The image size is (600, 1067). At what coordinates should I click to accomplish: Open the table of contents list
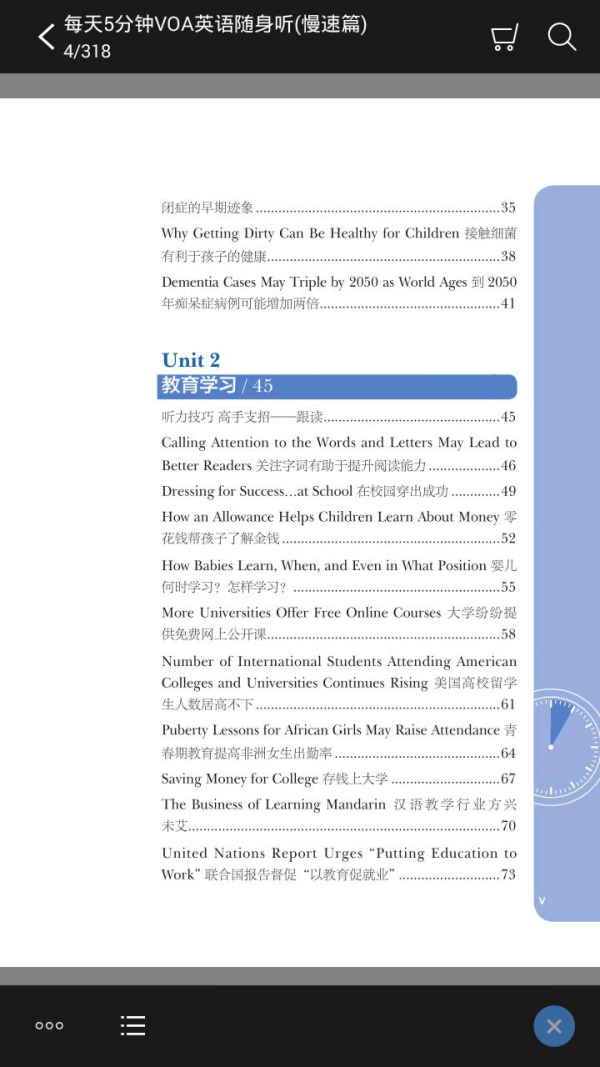(x=133, y=1025)
